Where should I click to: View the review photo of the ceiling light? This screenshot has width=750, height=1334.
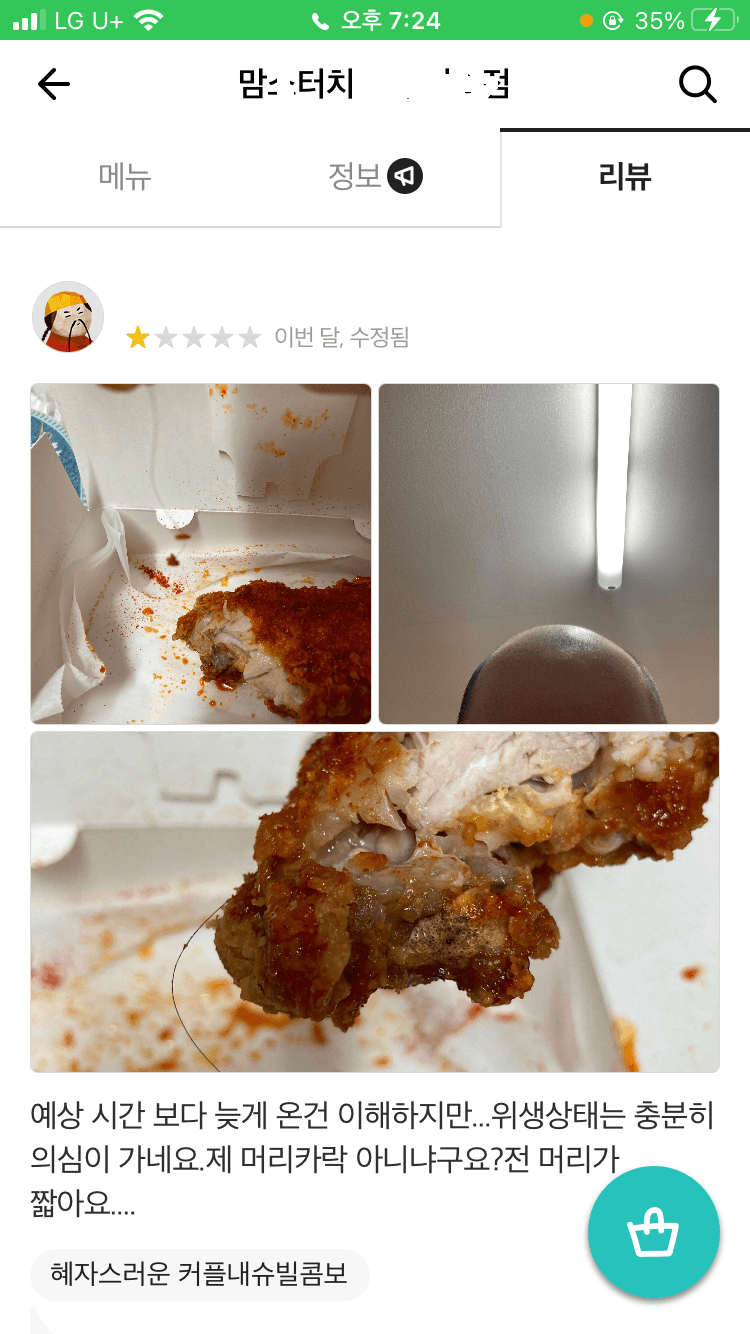click(x=549, y=553)
